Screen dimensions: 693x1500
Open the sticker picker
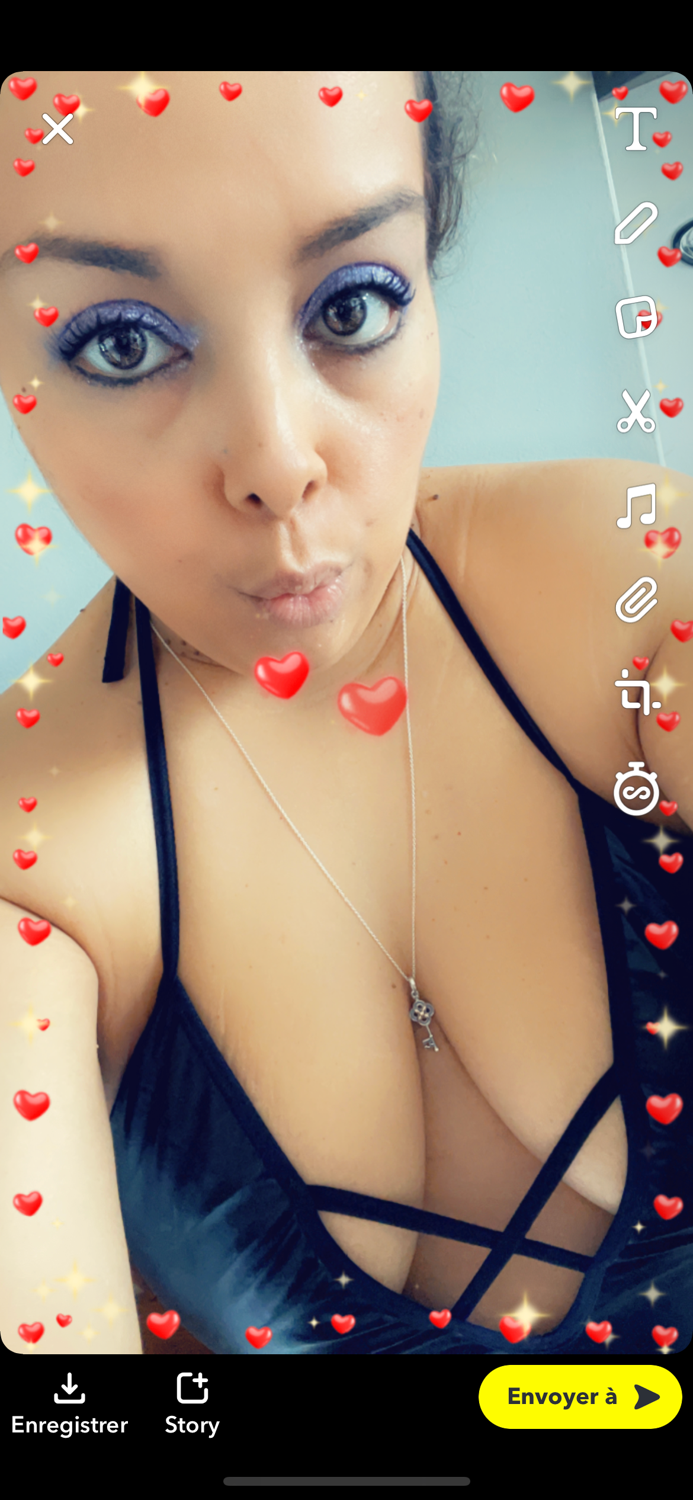coord(636,317)
